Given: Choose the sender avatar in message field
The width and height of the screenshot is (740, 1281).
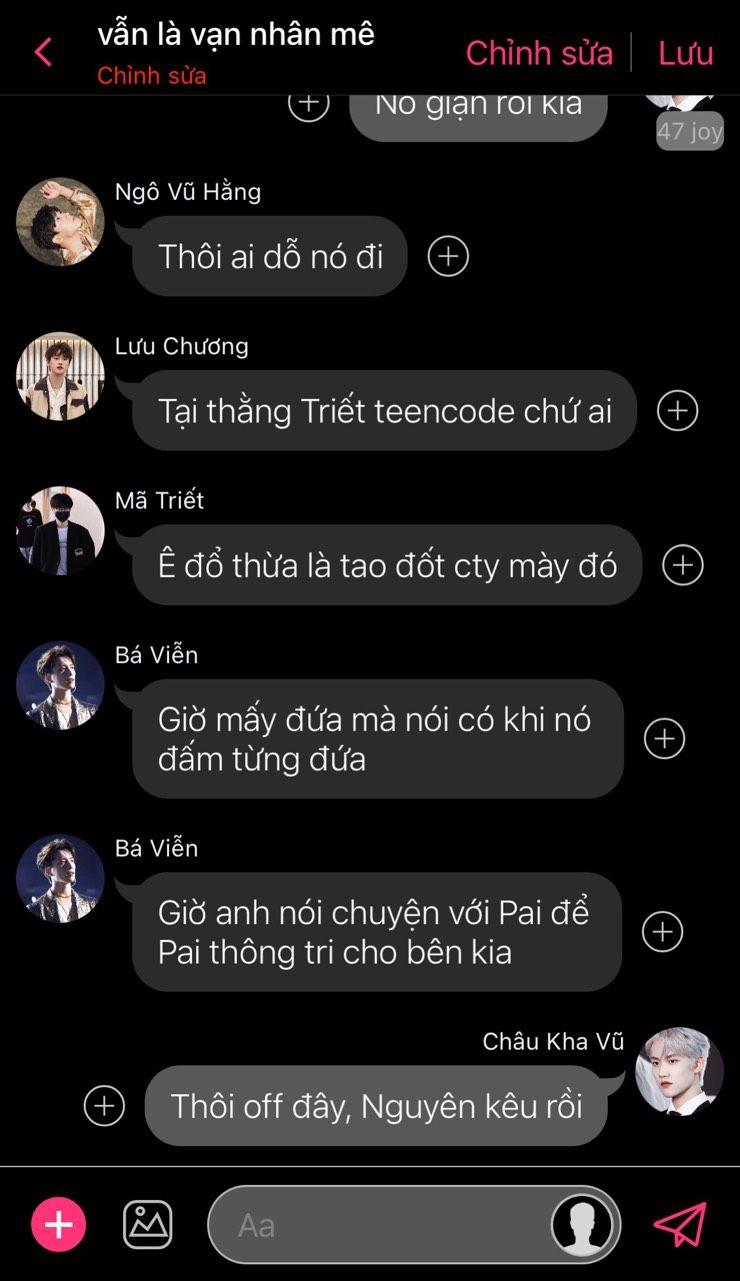Looking at the screenshot, I should pos(583,1225).
